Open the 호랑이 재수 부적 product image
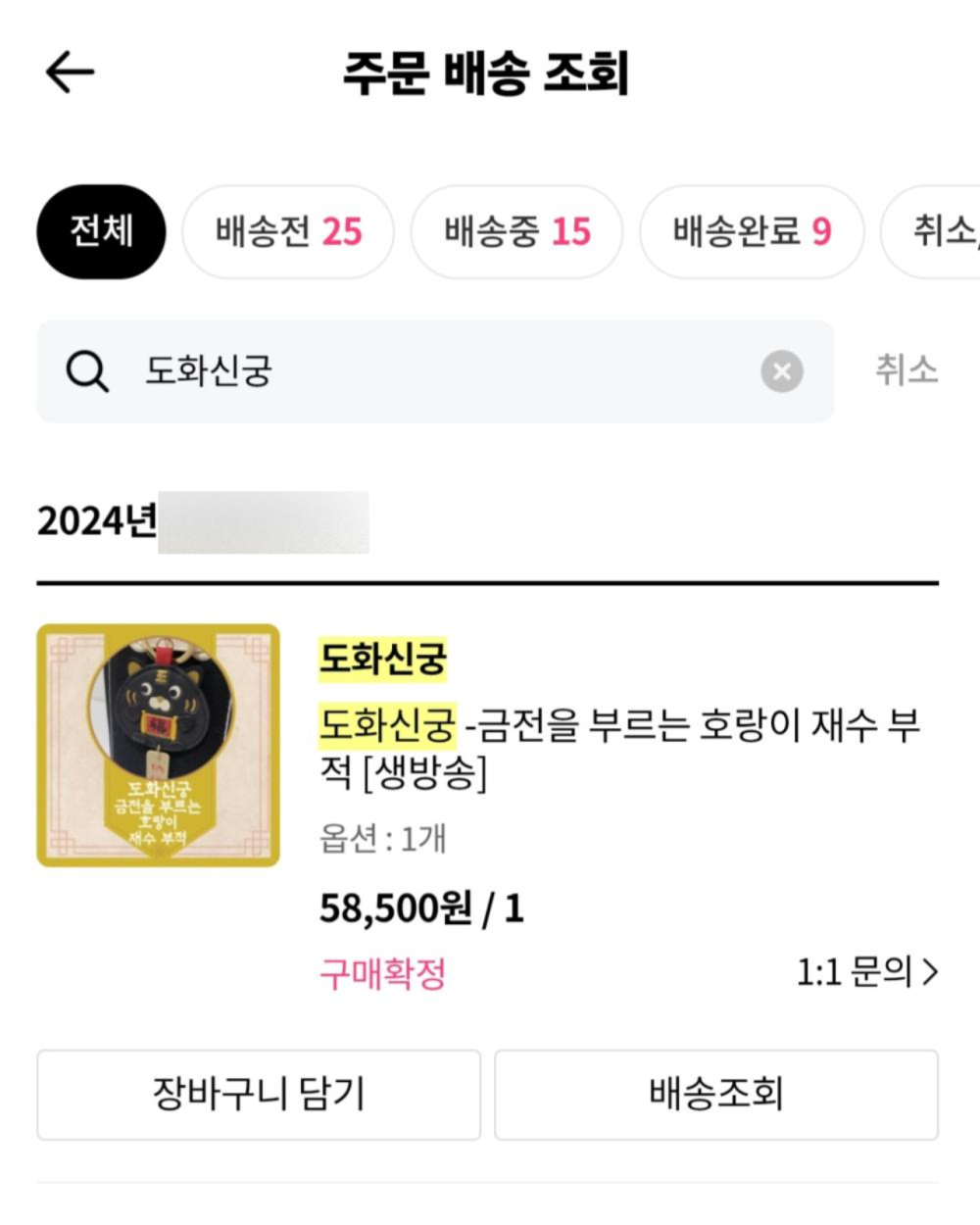 click(x=159, y=746)
